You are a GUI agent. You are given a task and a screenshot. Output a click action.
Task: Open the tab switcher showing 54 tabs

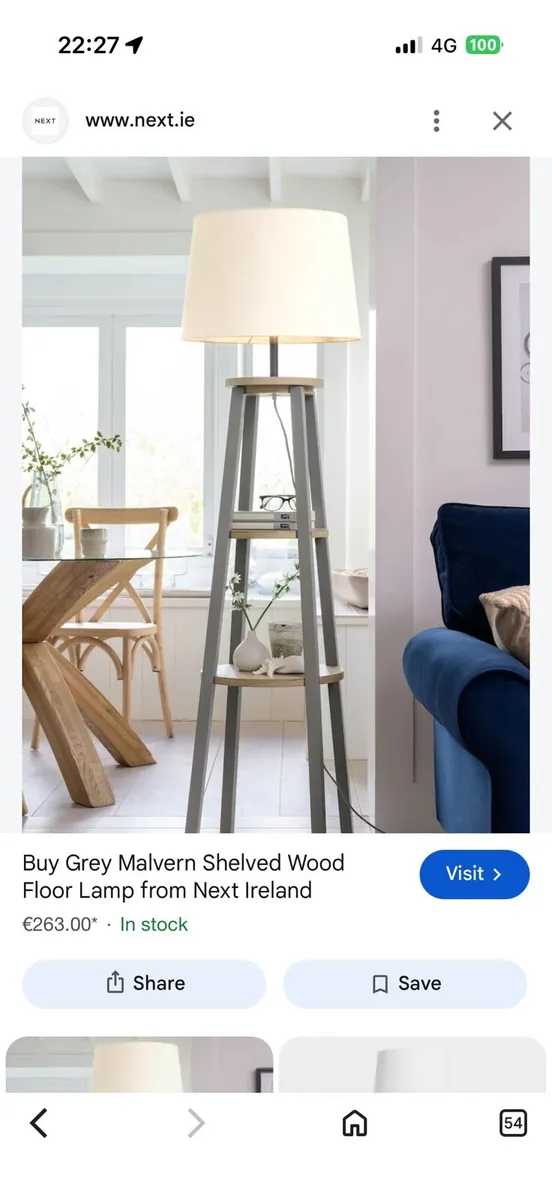(512, 1124)
